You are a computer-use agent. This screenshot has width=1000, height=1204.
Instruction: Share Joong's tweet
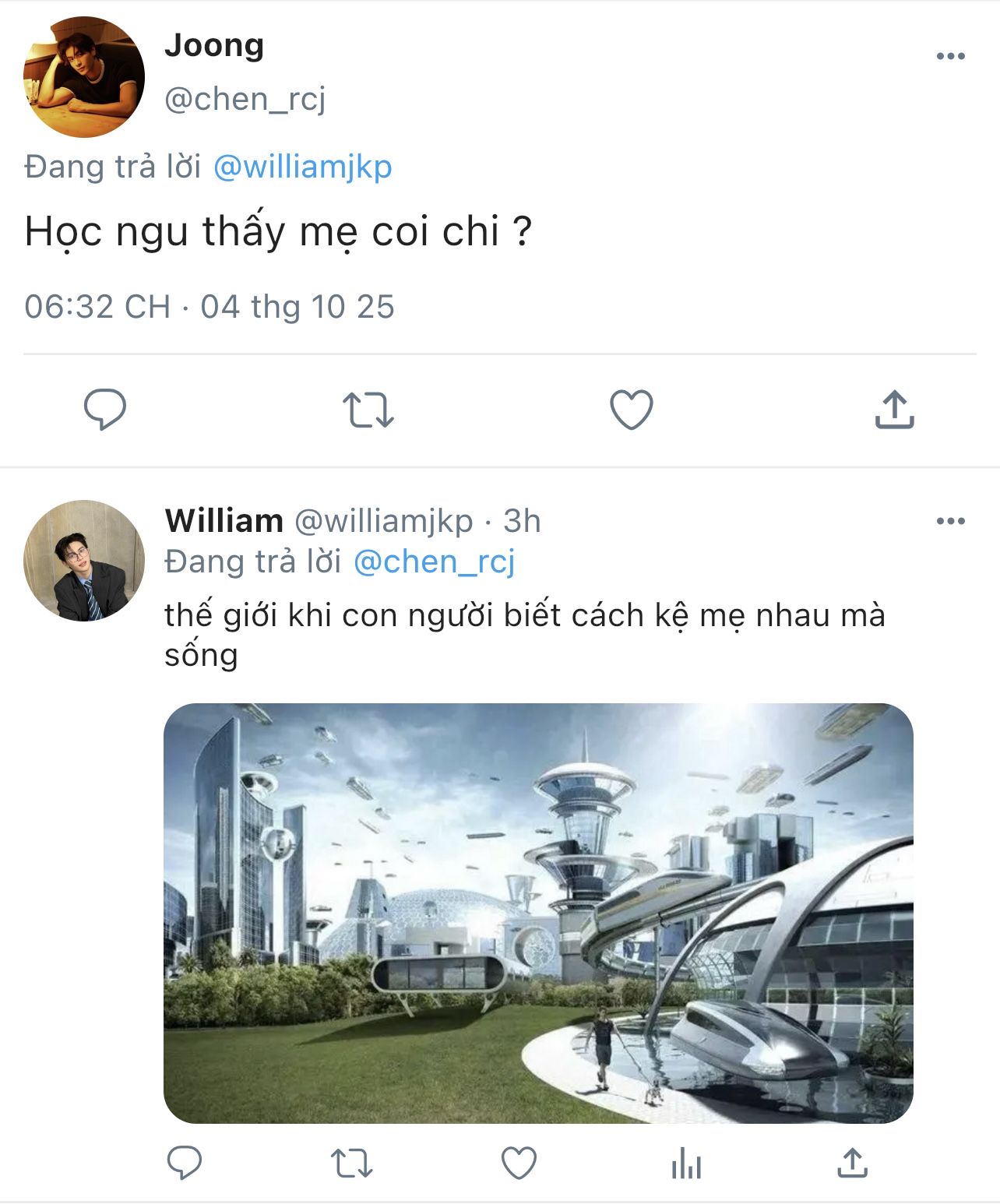[x=894, y=409]
